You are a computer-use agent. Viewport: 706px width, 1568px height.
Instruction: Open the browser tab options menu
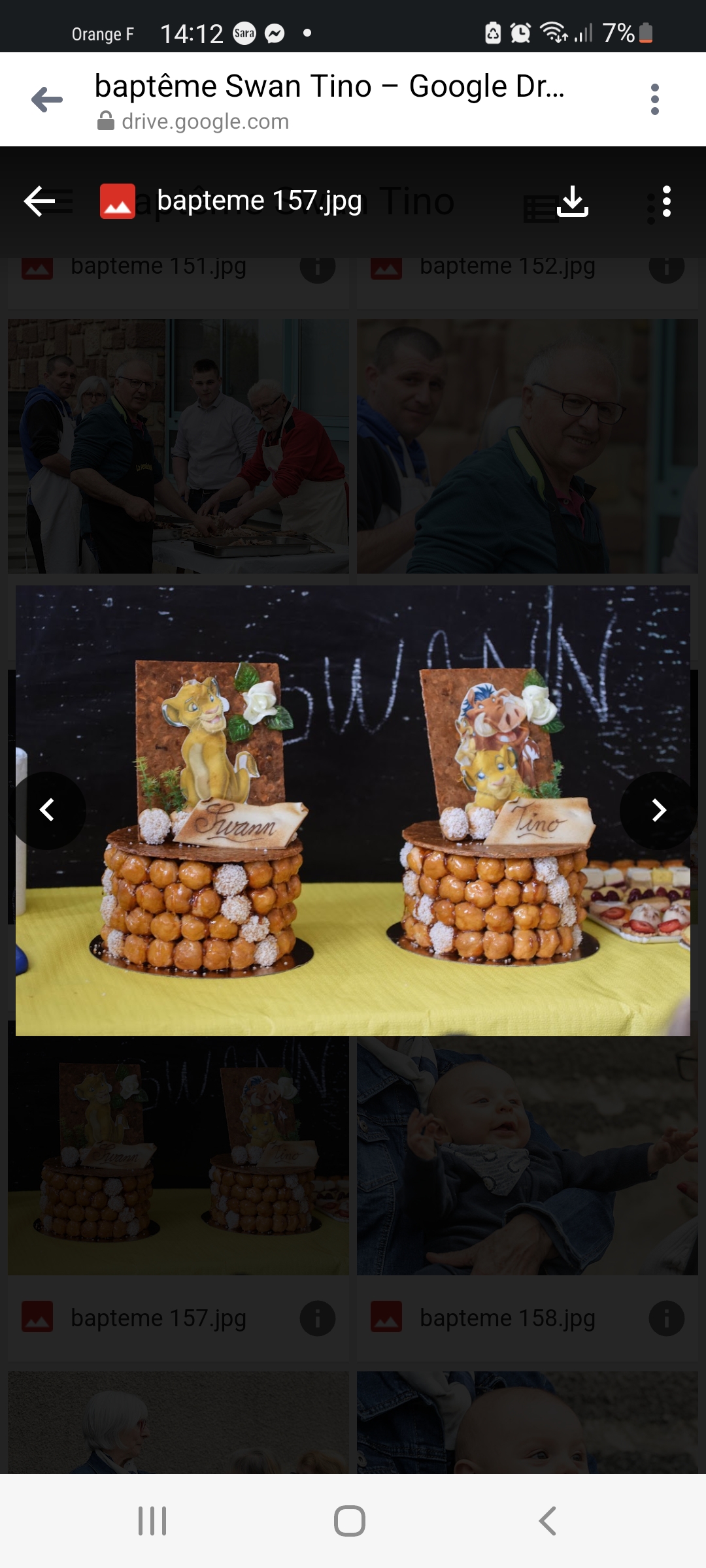tap(654, 100)
